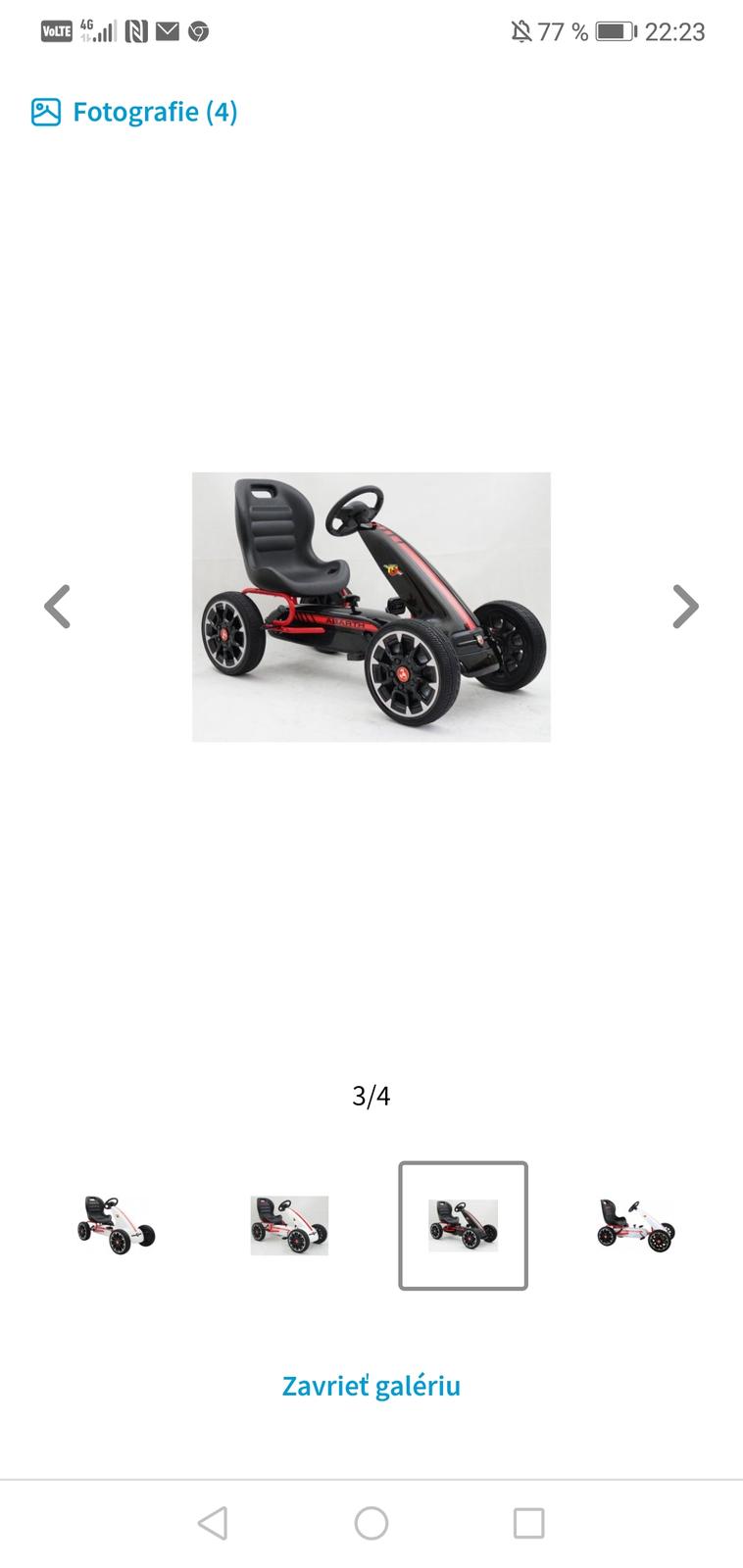Viewport: 743px width, 1568px height.
Task: Open the large black go-kart photo
Action: pyautogui.click(x=371, y=607)
